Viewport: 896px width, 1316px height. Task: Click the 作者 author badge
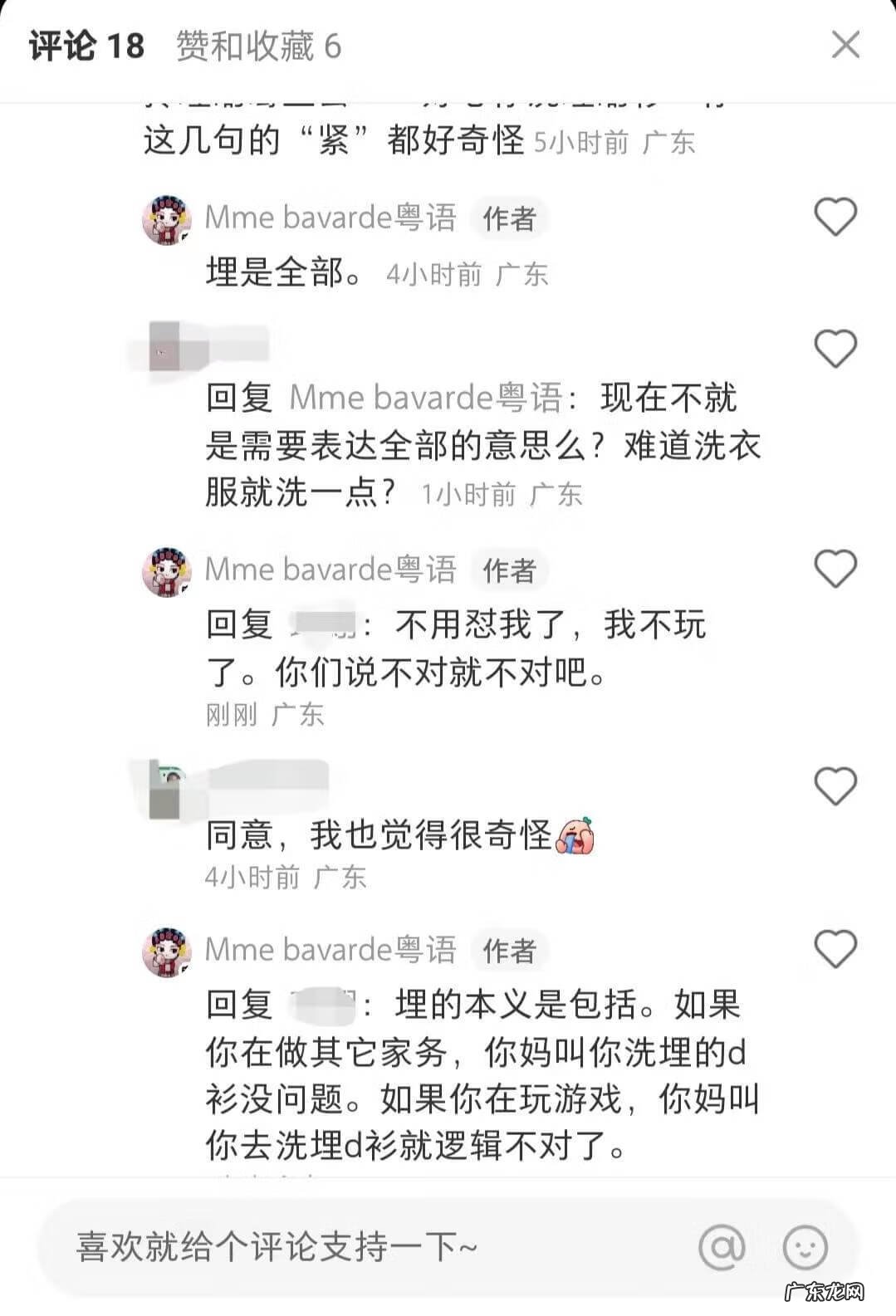click(509, 218)
